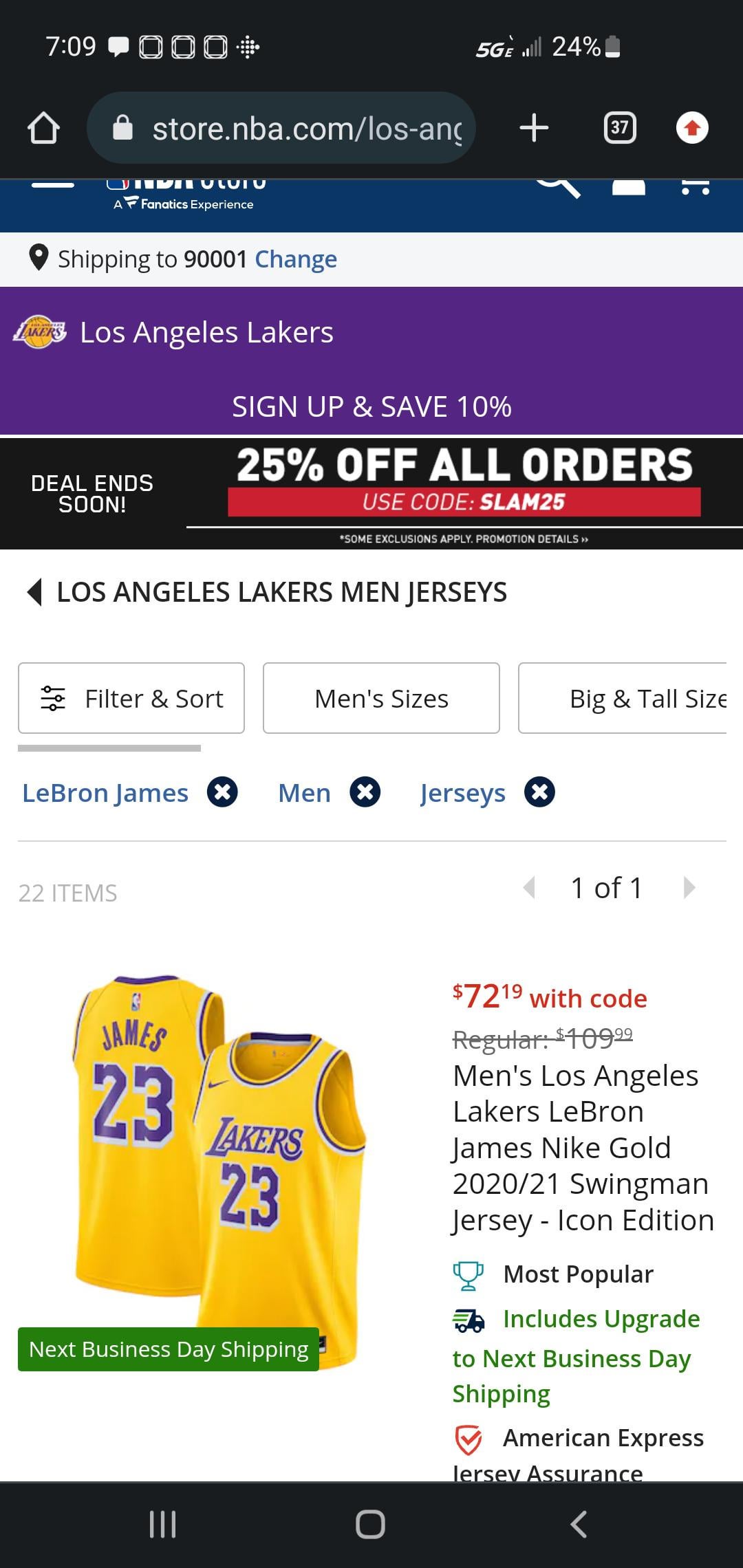Change the shipping ZIP code
This screenshot has height=1568, width=743.
pyautogui.click(x=295, y=259)
